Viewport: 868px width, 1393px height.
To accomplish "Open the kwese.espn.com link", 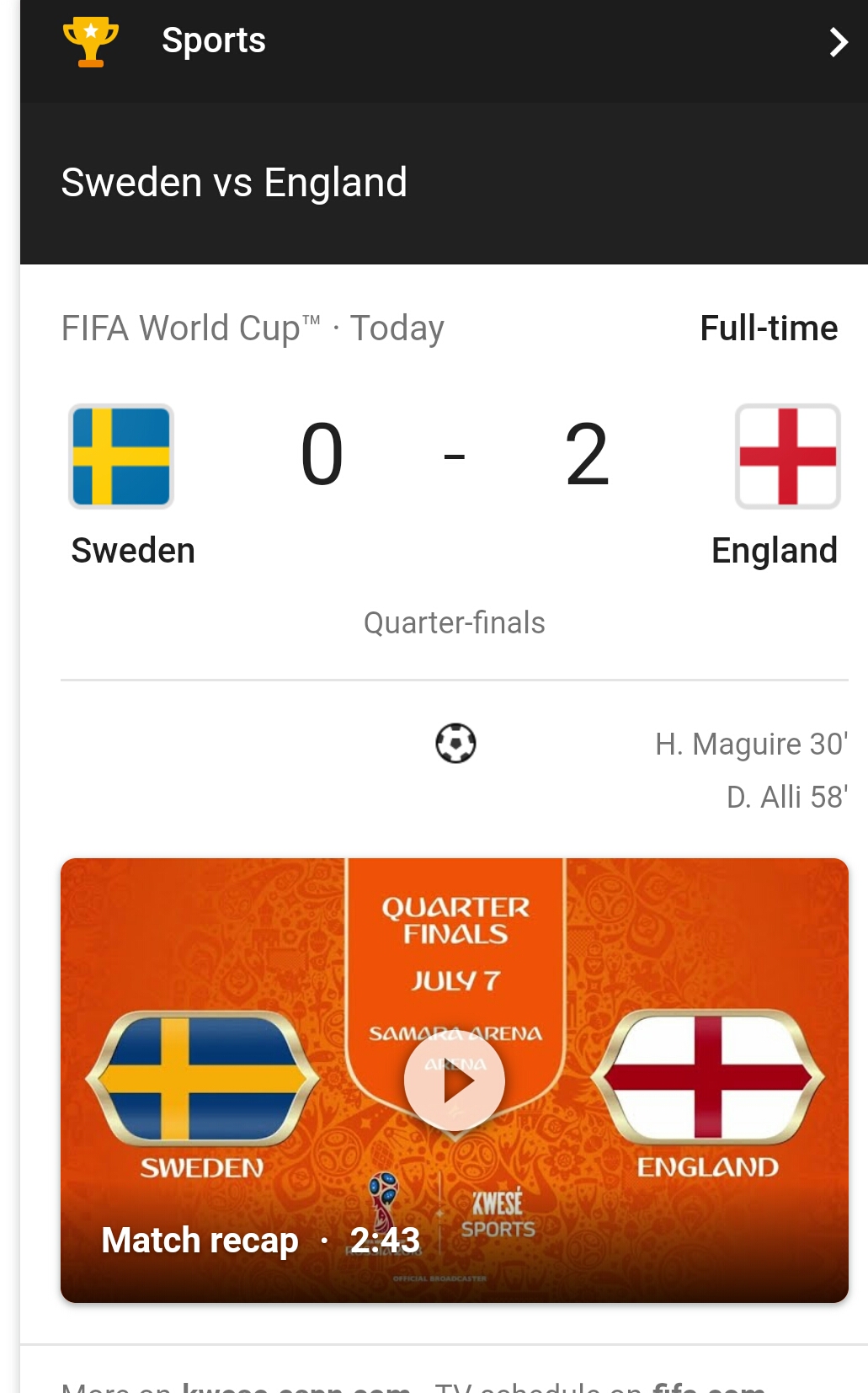I will click(x=295, y=1386).
